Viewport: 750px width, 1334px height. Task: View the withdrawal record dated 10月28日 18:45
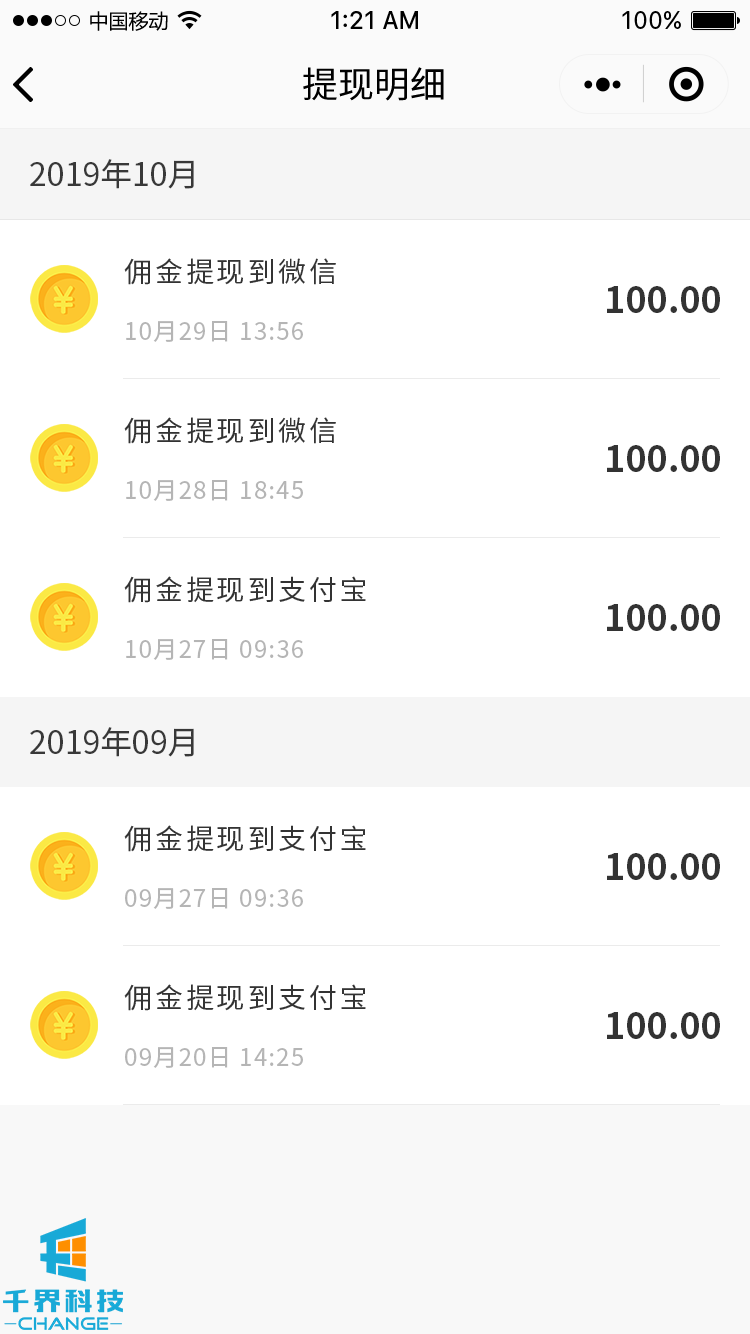tap(375, 459)
